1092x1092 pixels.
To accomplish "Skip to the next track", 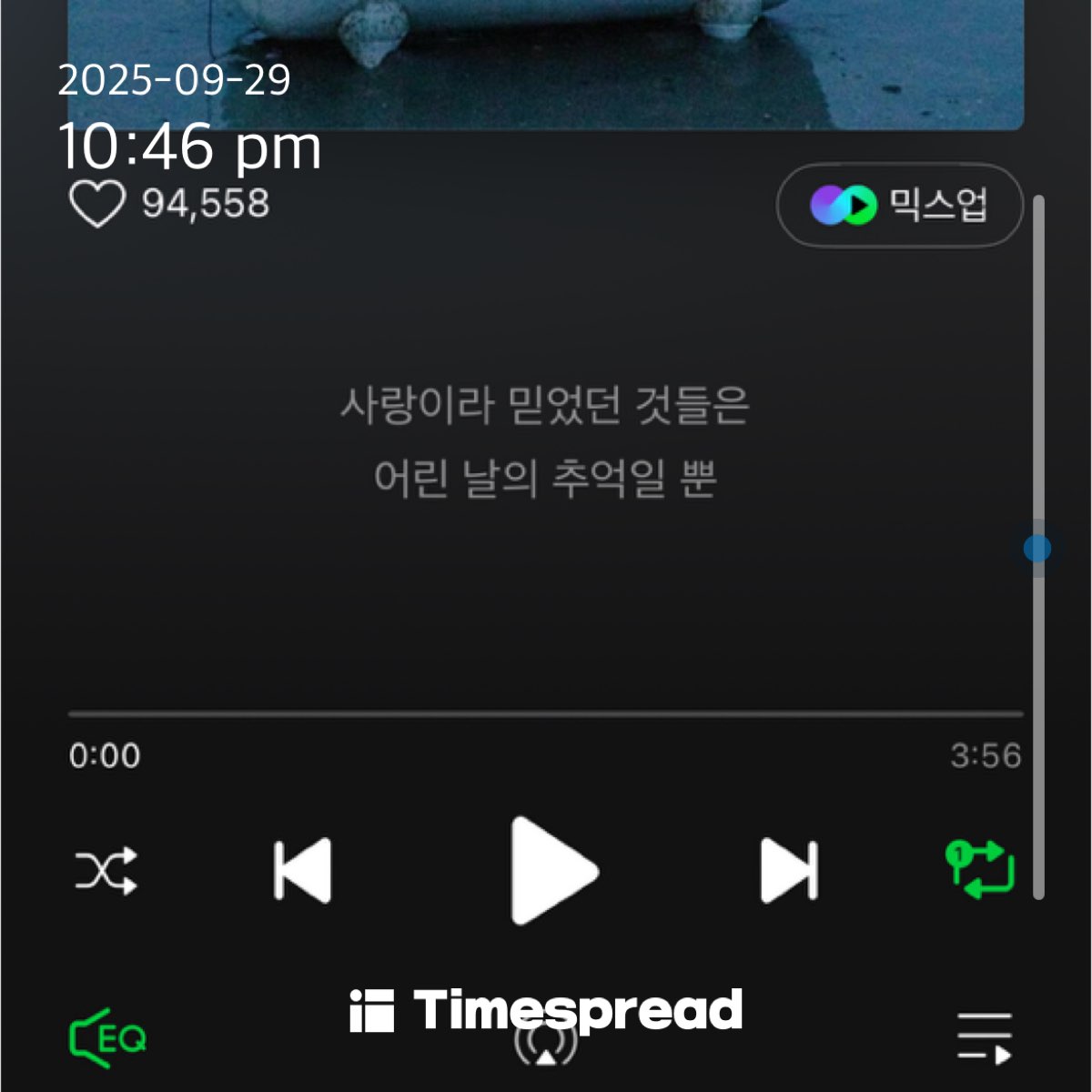I will (x=789, y=871).
